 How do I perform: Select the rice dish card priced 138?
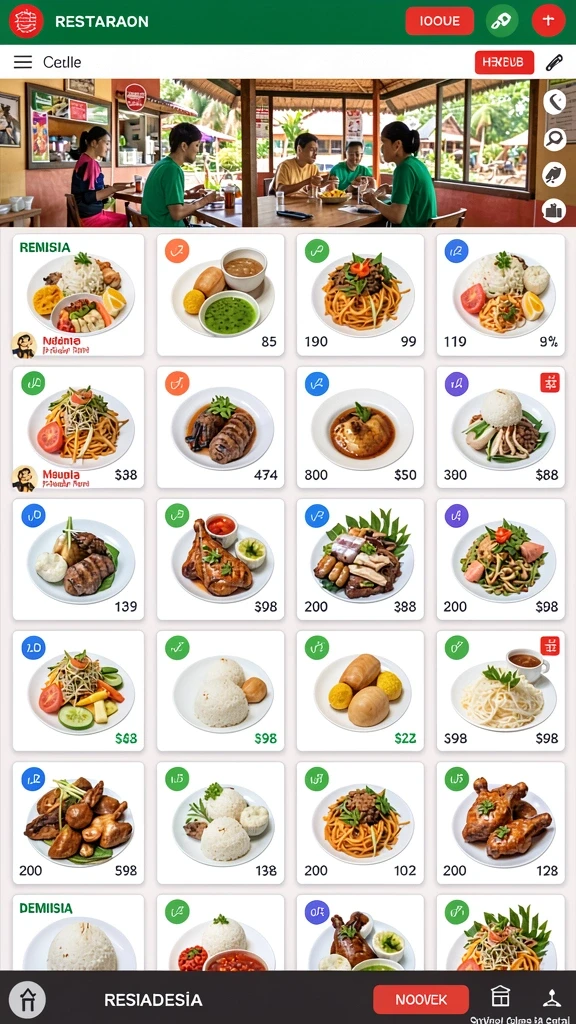point(221,823)
